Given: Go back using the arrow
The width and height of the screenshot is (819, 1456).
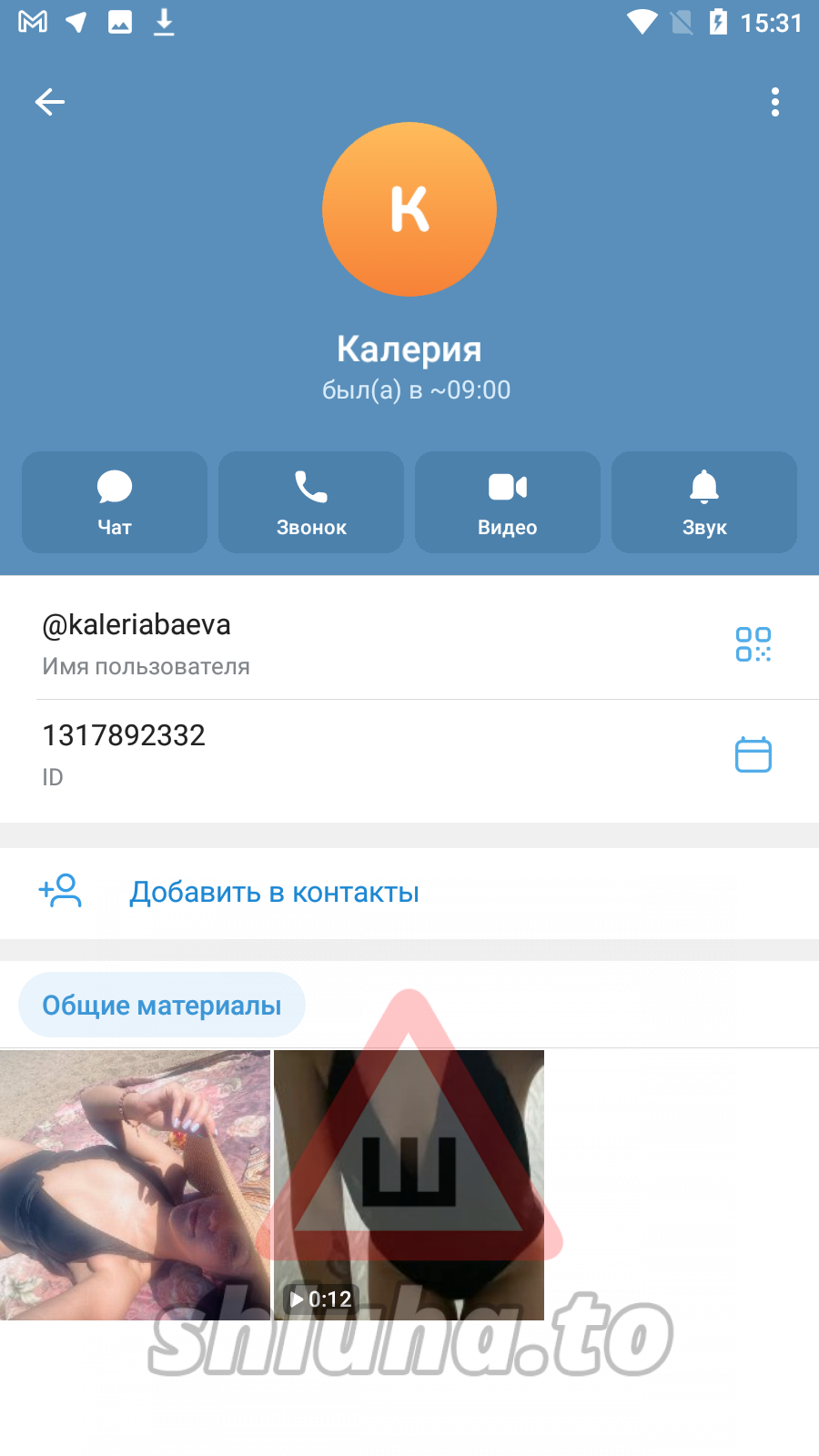Looking at the screenshot, I should pos(50,102).
